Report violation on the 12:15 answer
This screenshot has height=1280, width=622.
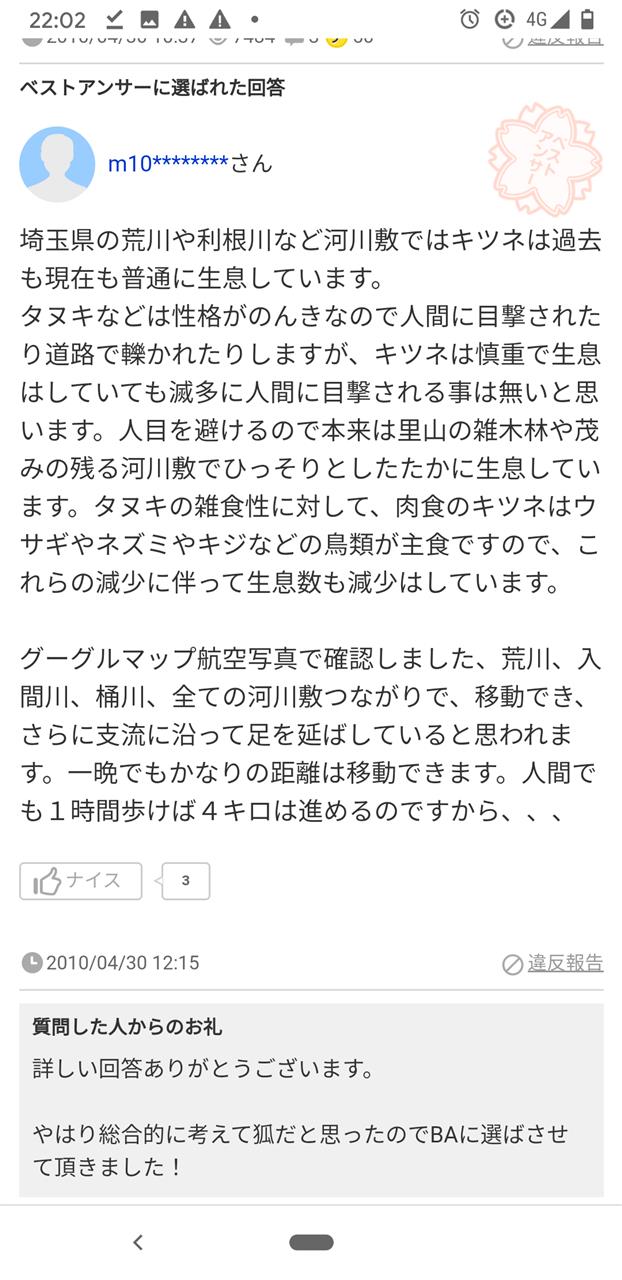click(553, 963)
